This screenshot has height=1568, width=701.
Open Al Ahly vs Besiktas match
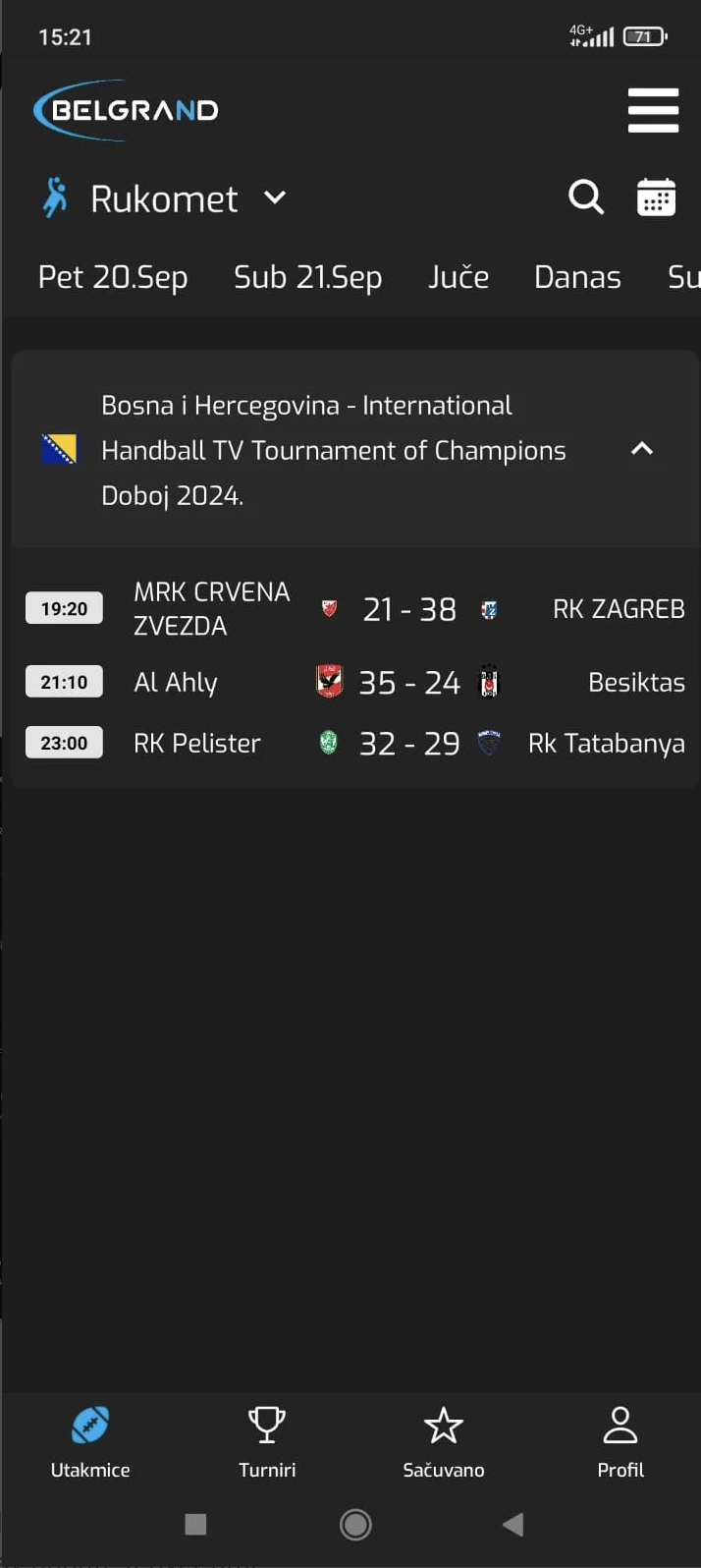pyautogui.click(x=408, y=682)
